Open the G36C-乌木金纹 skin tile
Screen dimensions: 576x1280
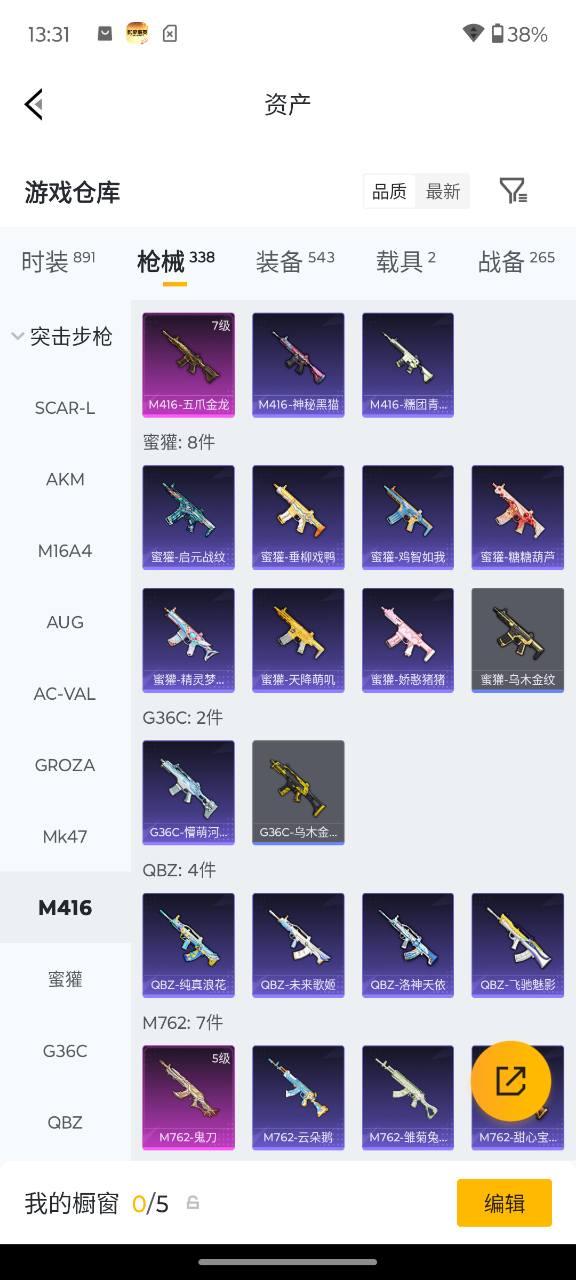coord(298,792)
